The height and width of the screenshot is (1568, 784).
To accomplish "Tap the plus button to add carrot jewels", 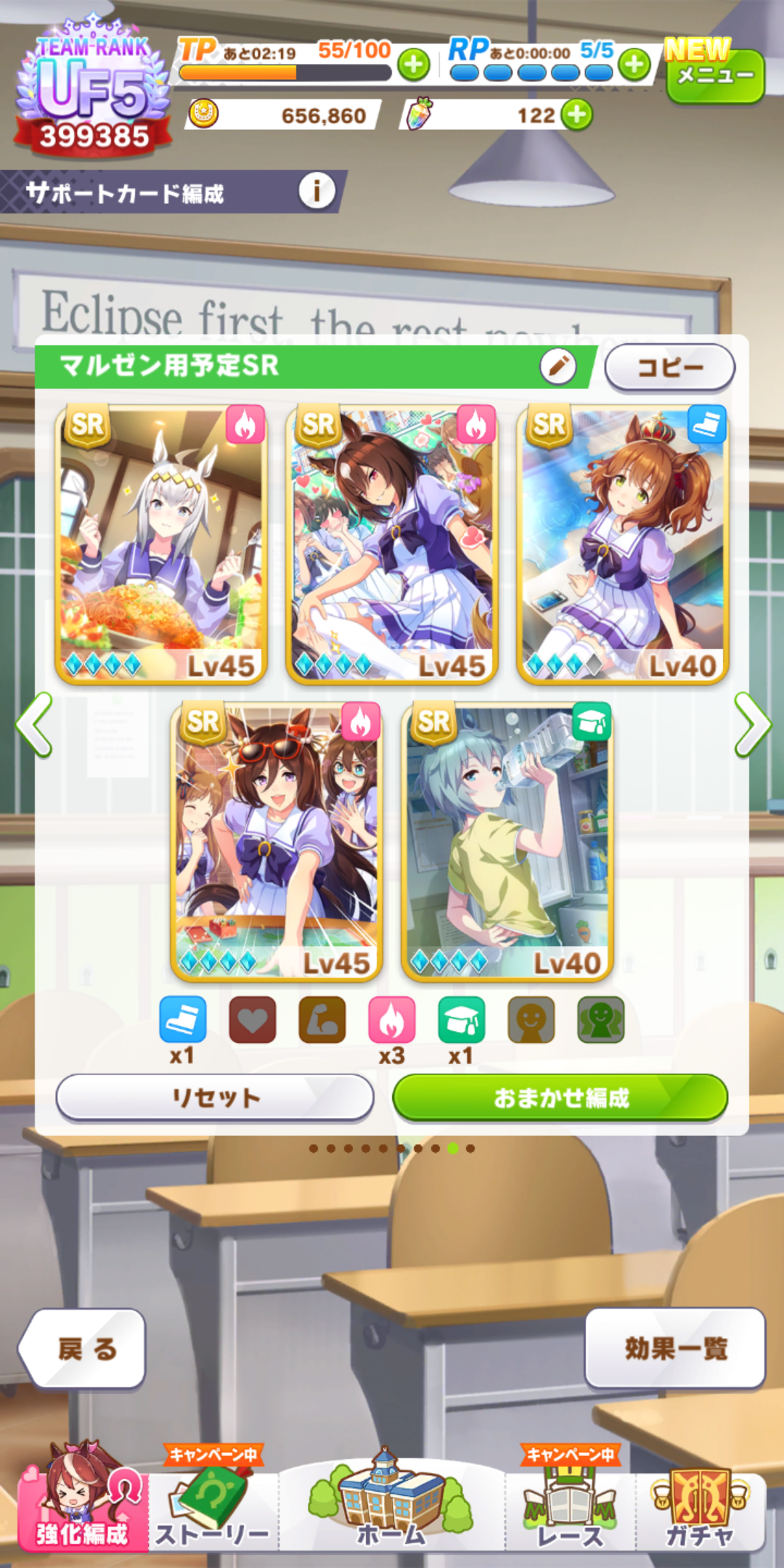I will [577, 115].
